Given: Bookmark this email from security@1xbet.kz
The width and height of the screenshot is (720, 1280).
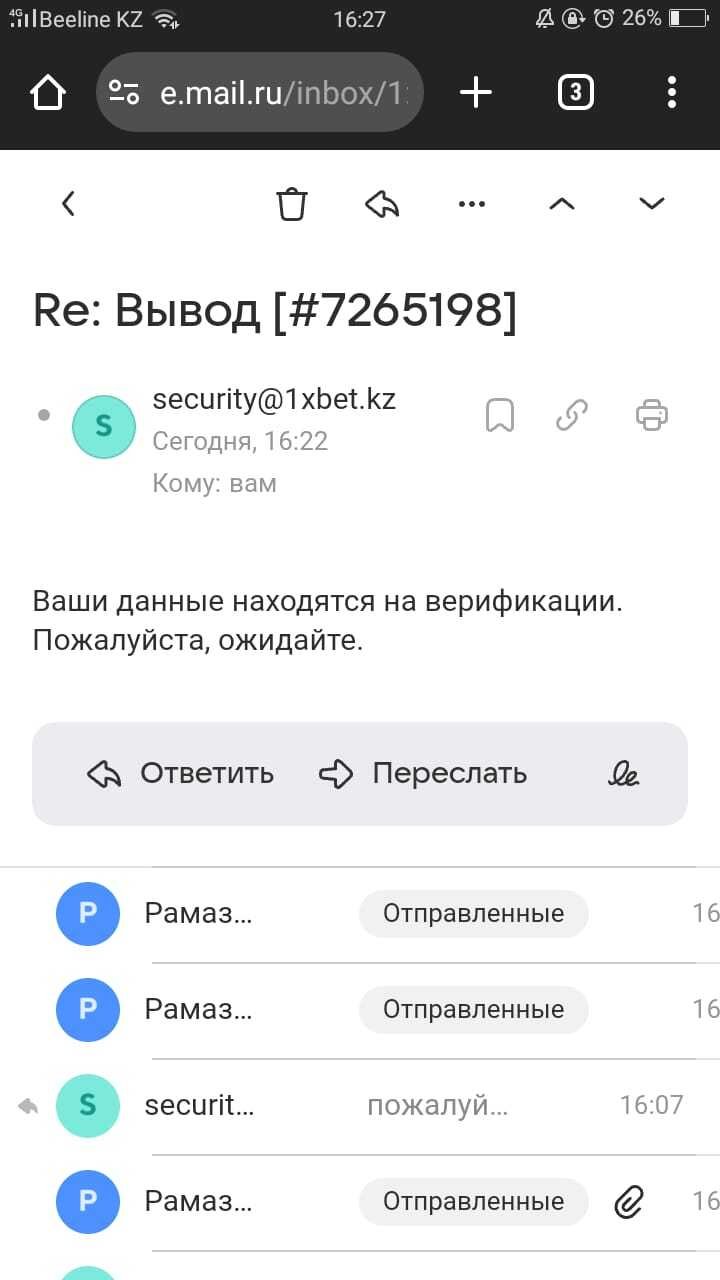Looking at the screenshot, I should [499, 415].
